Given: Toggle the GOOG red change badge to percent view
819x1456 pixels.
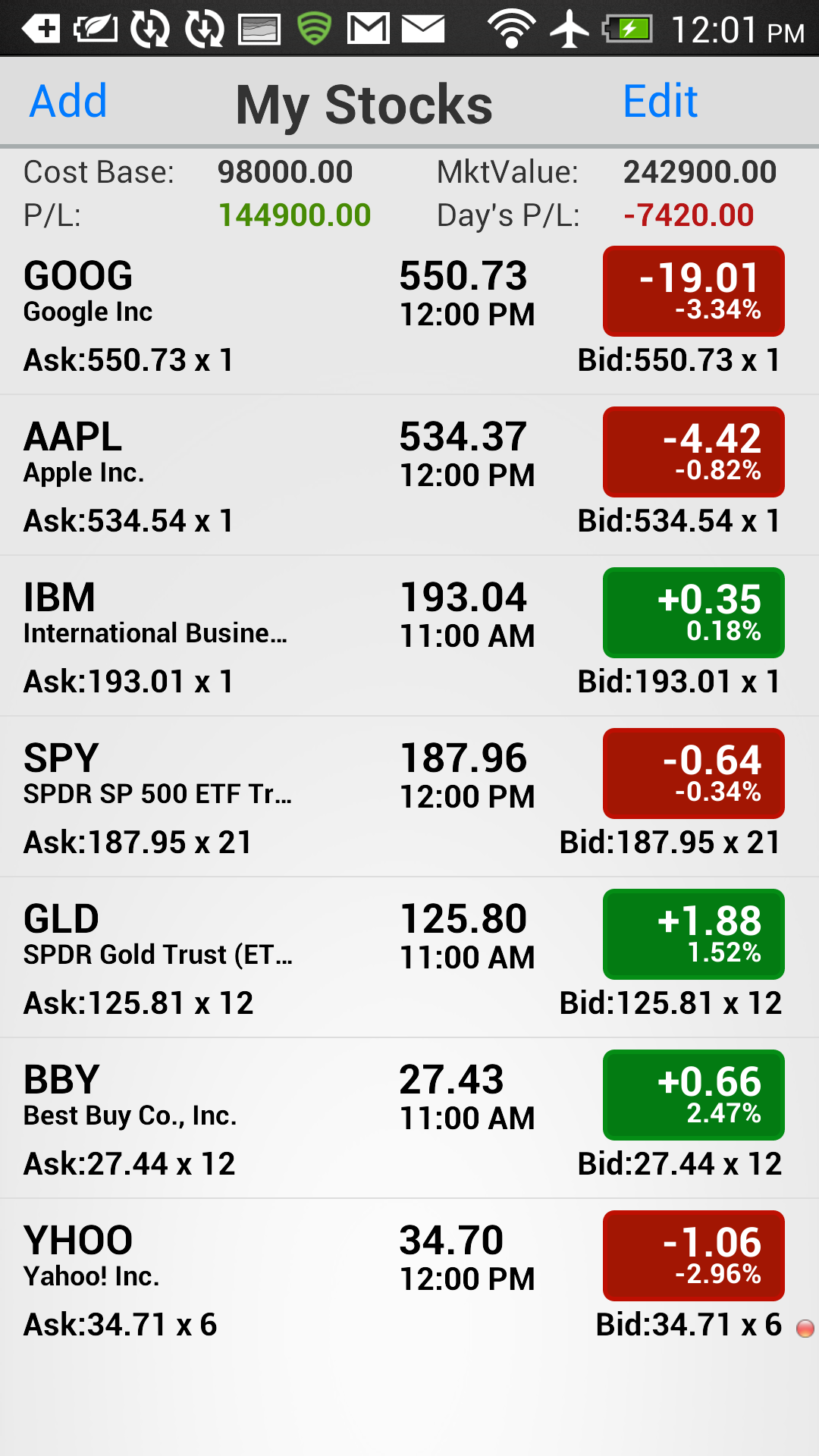Looking at the screenshot, I should [692, 290].
